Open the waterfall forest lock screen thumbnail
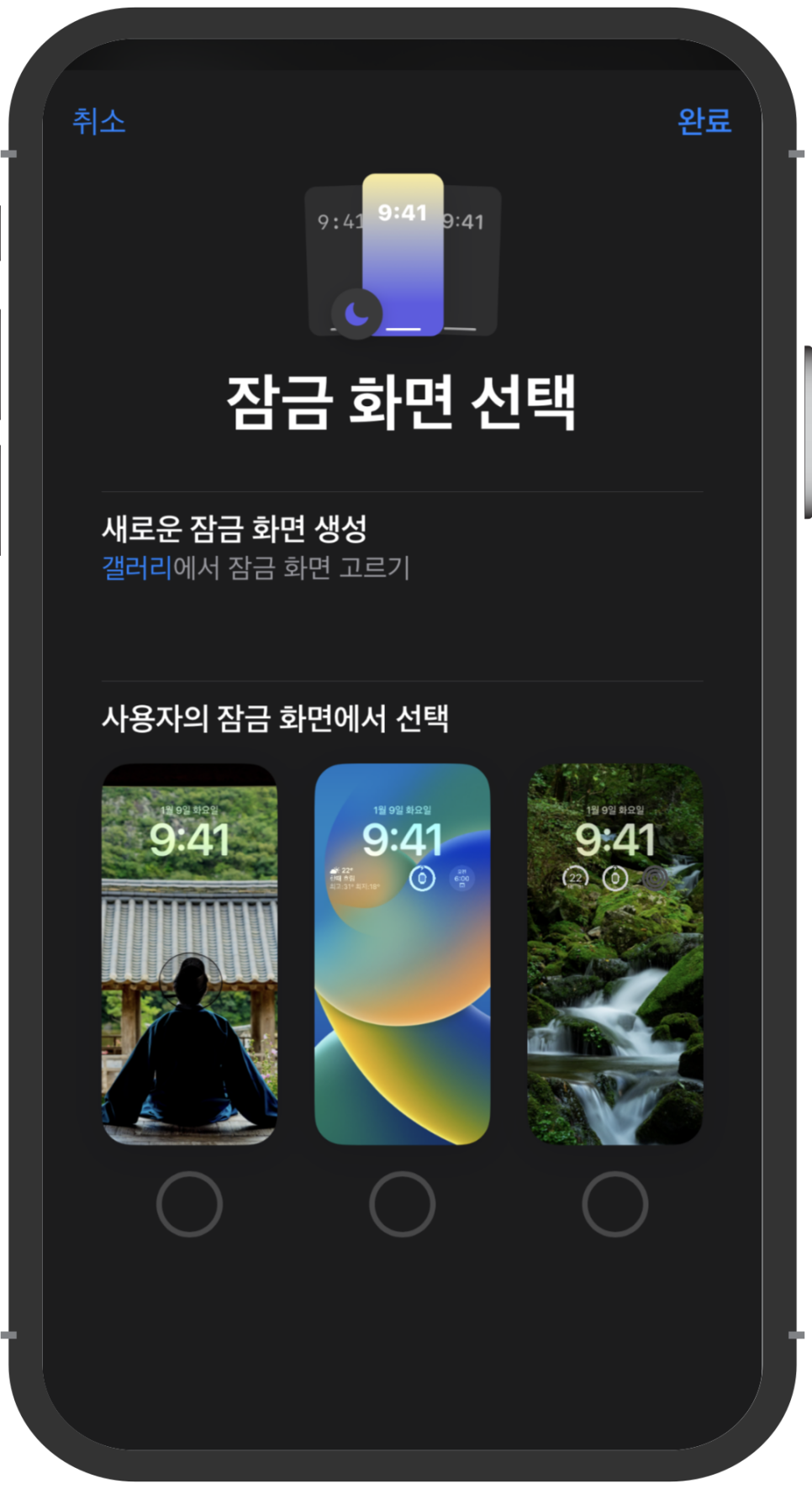 tap(615, 954)
